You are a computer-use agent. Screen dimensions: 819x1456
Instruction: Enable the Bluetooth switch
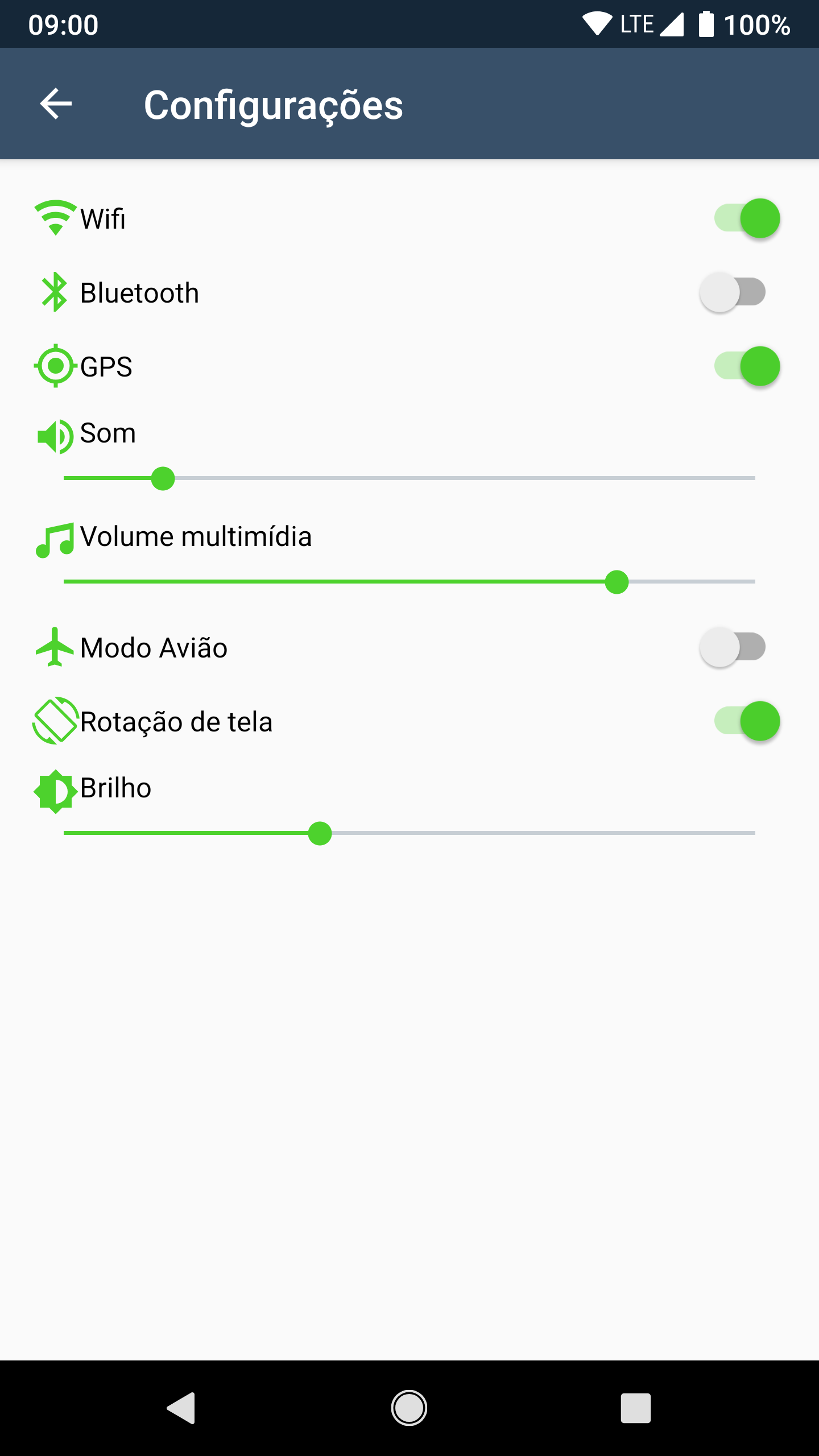(733, 292)
